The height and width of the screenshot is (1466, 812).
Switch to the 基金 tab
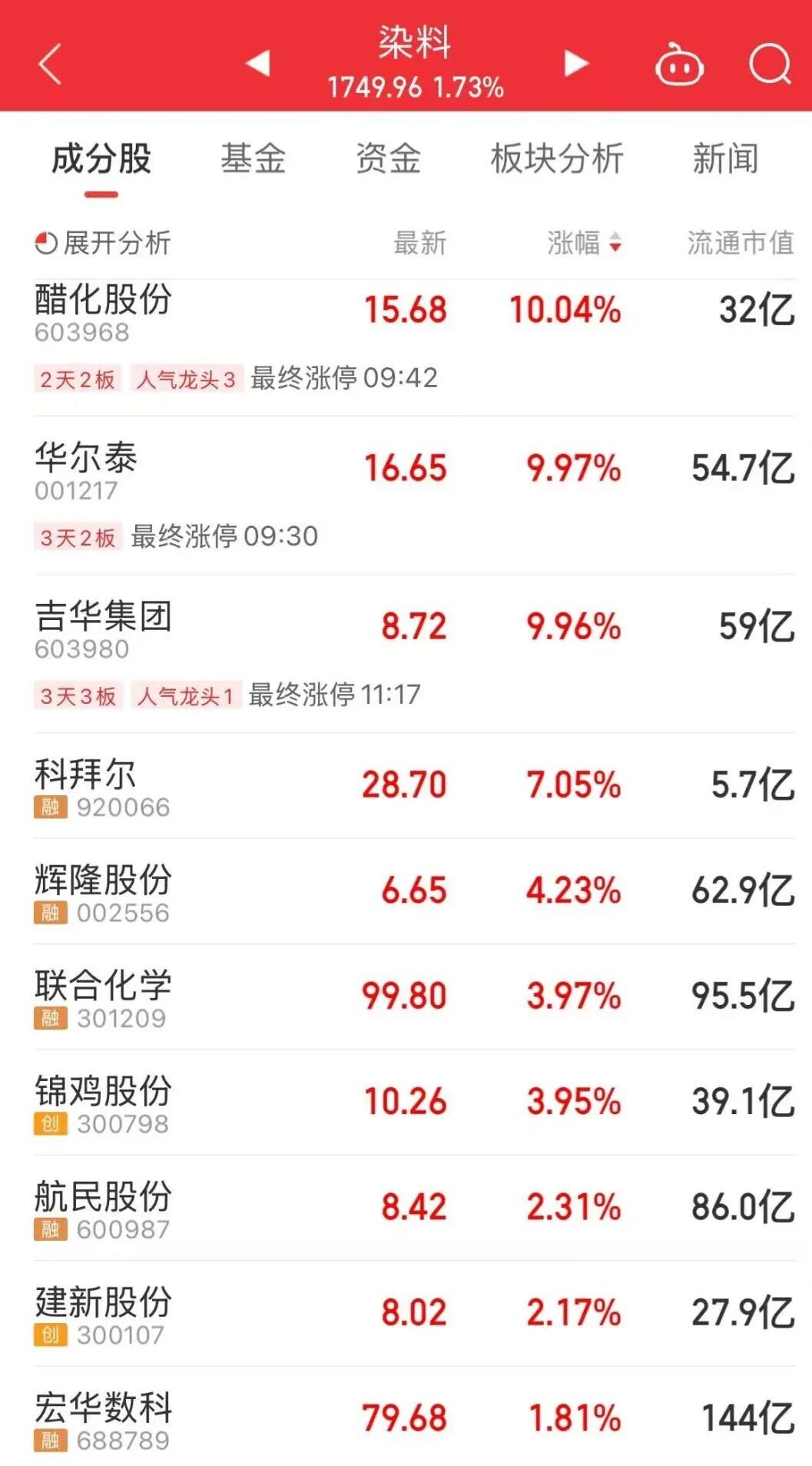[x=253, y=159]
